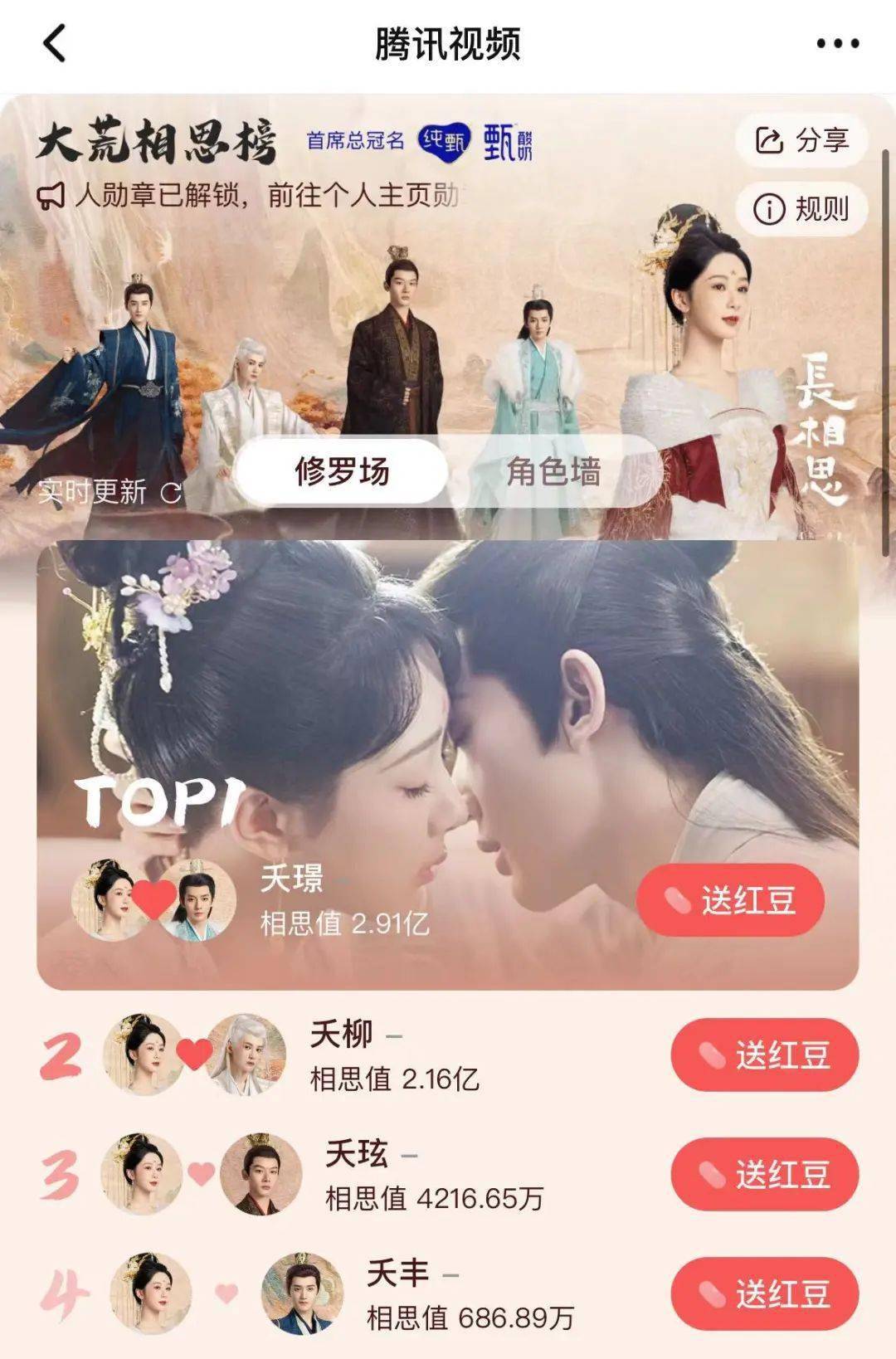
Task: Refresh the 实时更新 ranking
Action: coord(170,493)
